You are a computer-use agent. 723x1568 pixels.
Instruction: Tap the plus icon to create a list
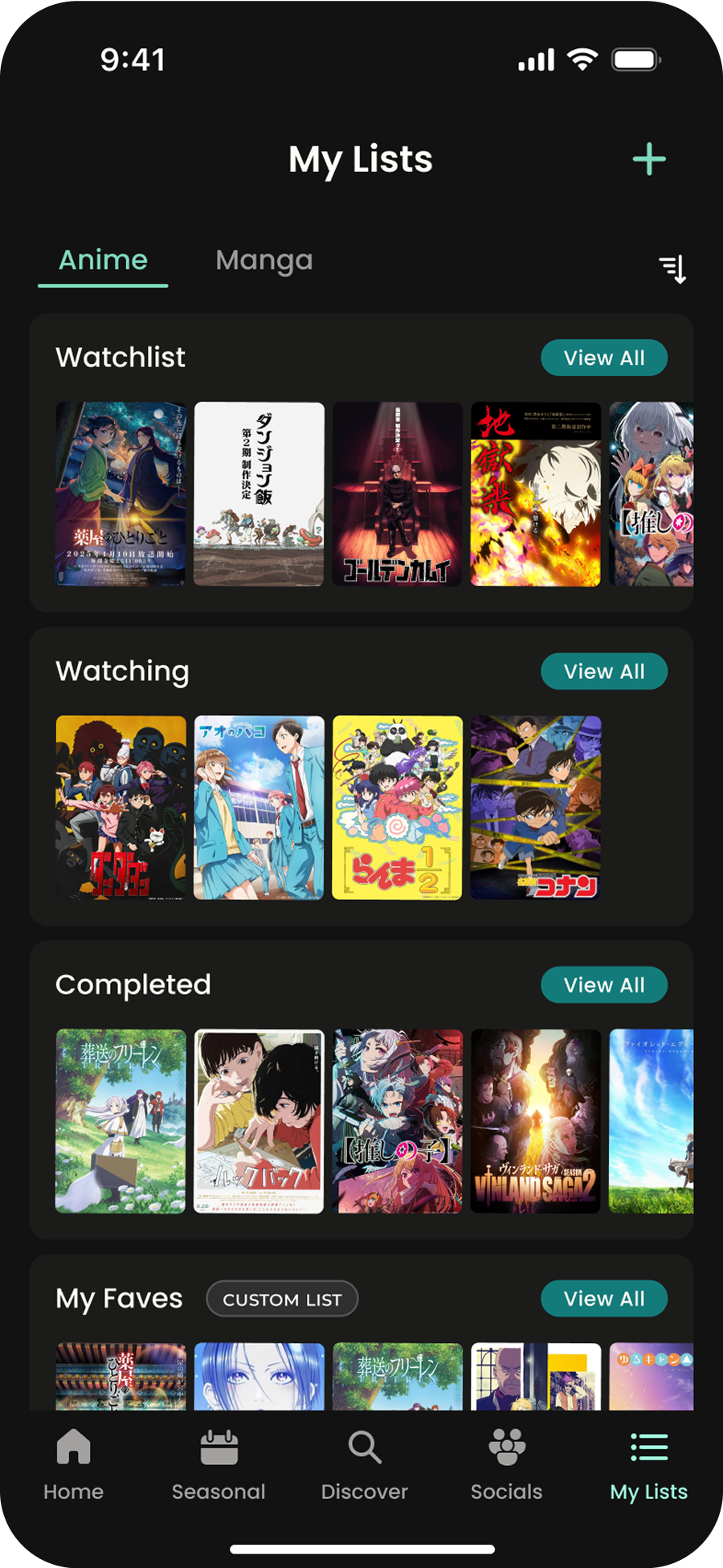649,159
